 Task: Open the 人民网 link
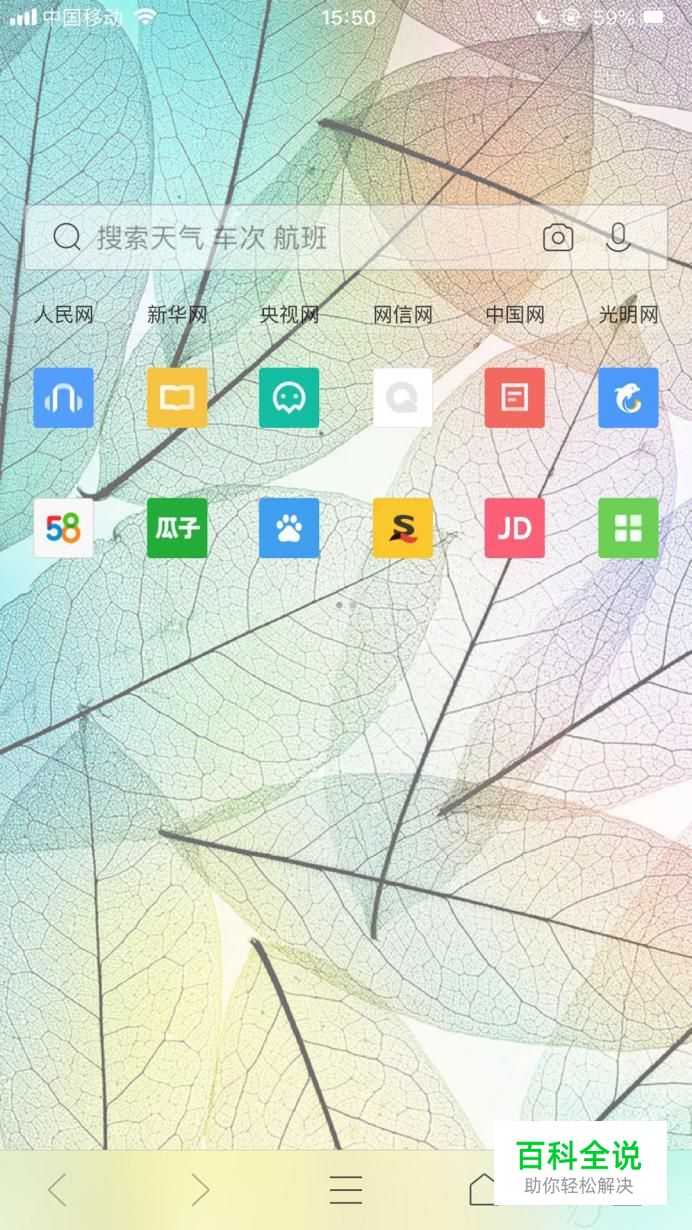tap(64, 315)
